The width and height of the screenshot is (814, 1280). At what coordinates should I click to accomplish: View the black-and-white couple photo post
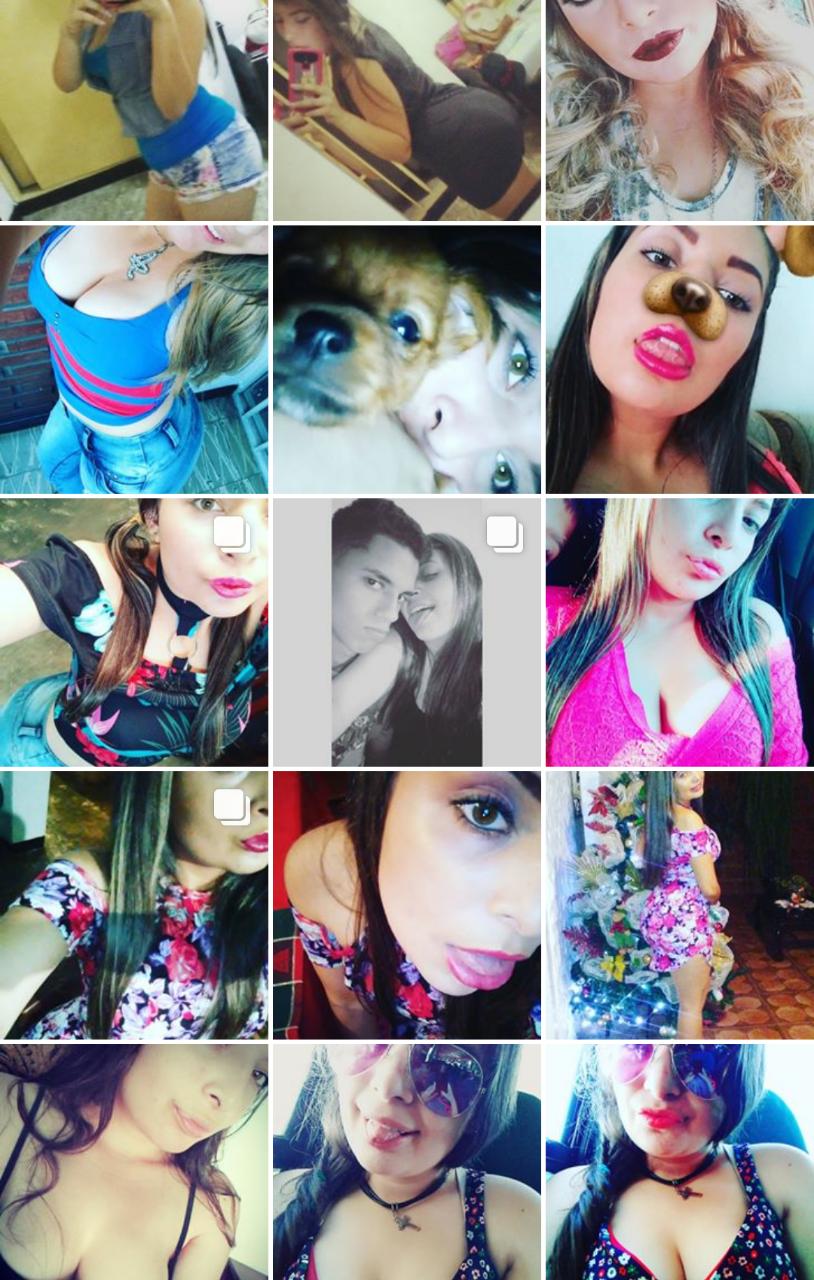tap(407, 632)
